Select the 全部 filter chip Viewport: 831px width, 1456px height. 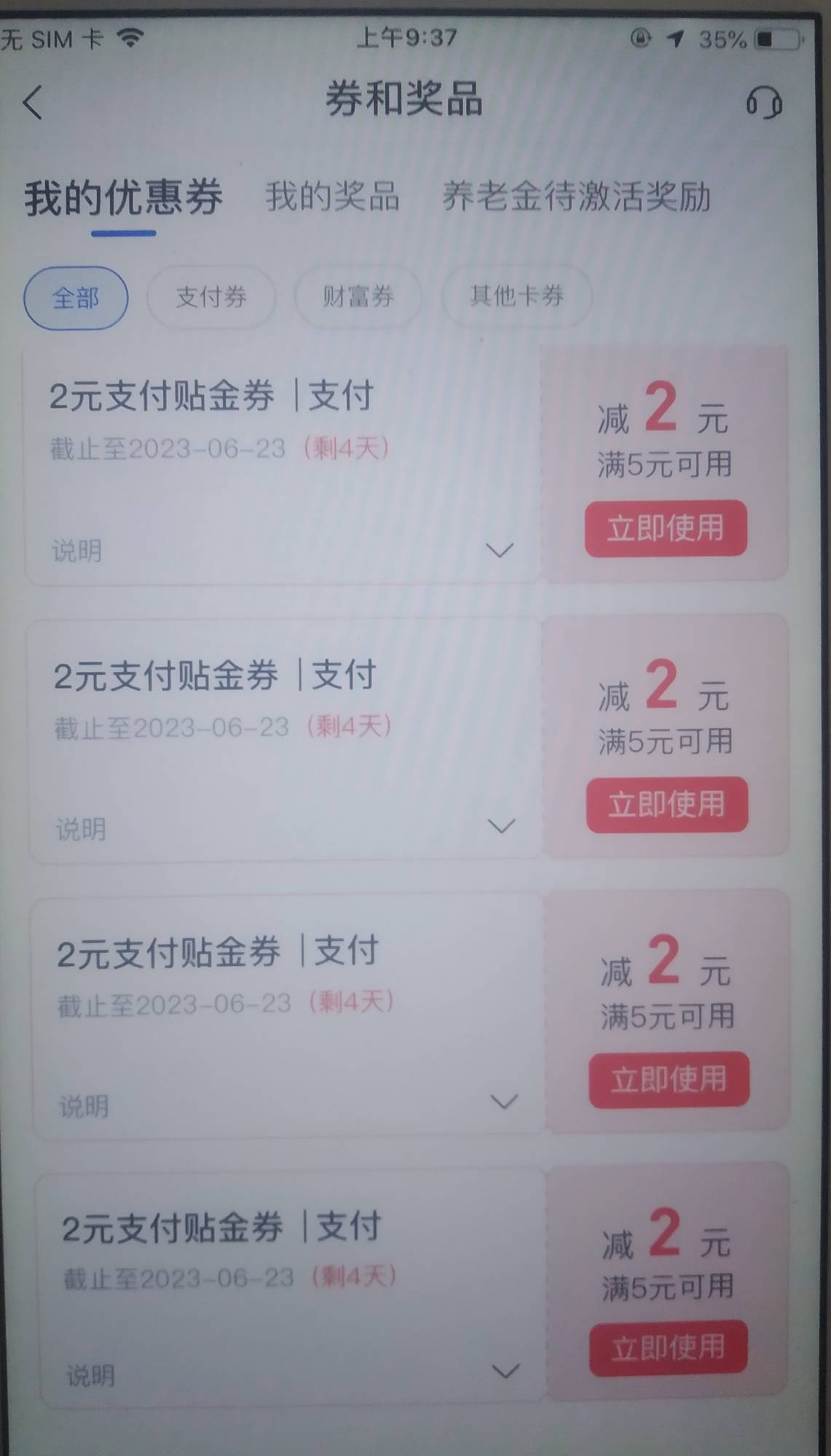click(x=76, y=298)
